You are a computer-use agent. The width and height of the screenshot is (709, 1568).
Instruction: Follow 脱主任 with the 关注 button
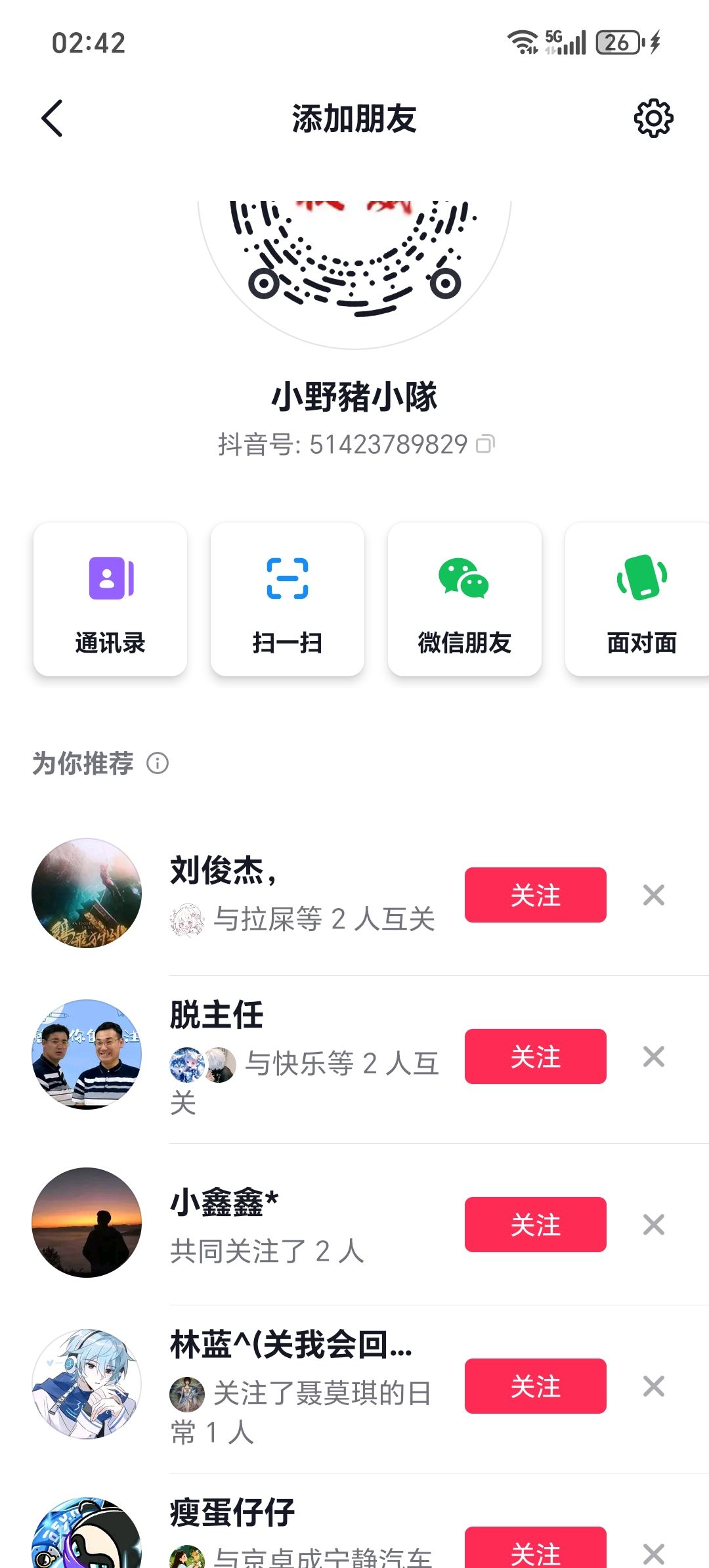(x=535, y=1056)
